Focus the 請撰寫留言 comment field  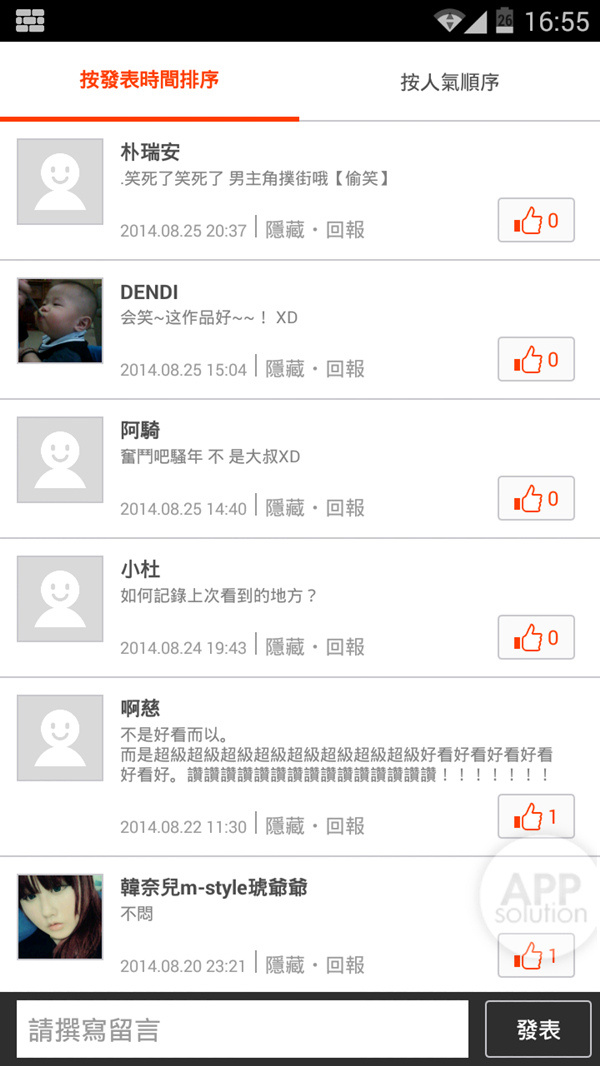click(x=242, y=1030)
